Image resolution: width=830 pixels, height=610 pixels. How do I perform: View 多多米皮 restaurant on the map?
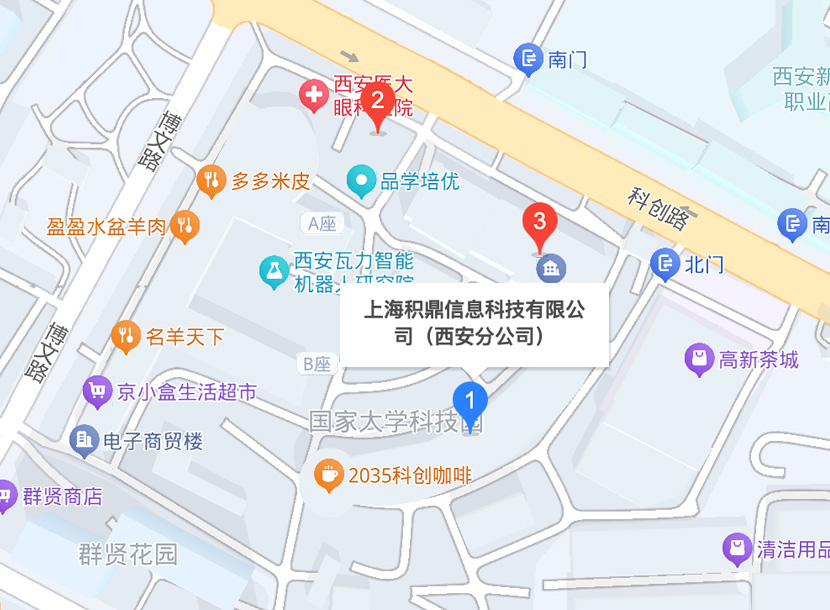pyautogui.click(x=211, y=181)
